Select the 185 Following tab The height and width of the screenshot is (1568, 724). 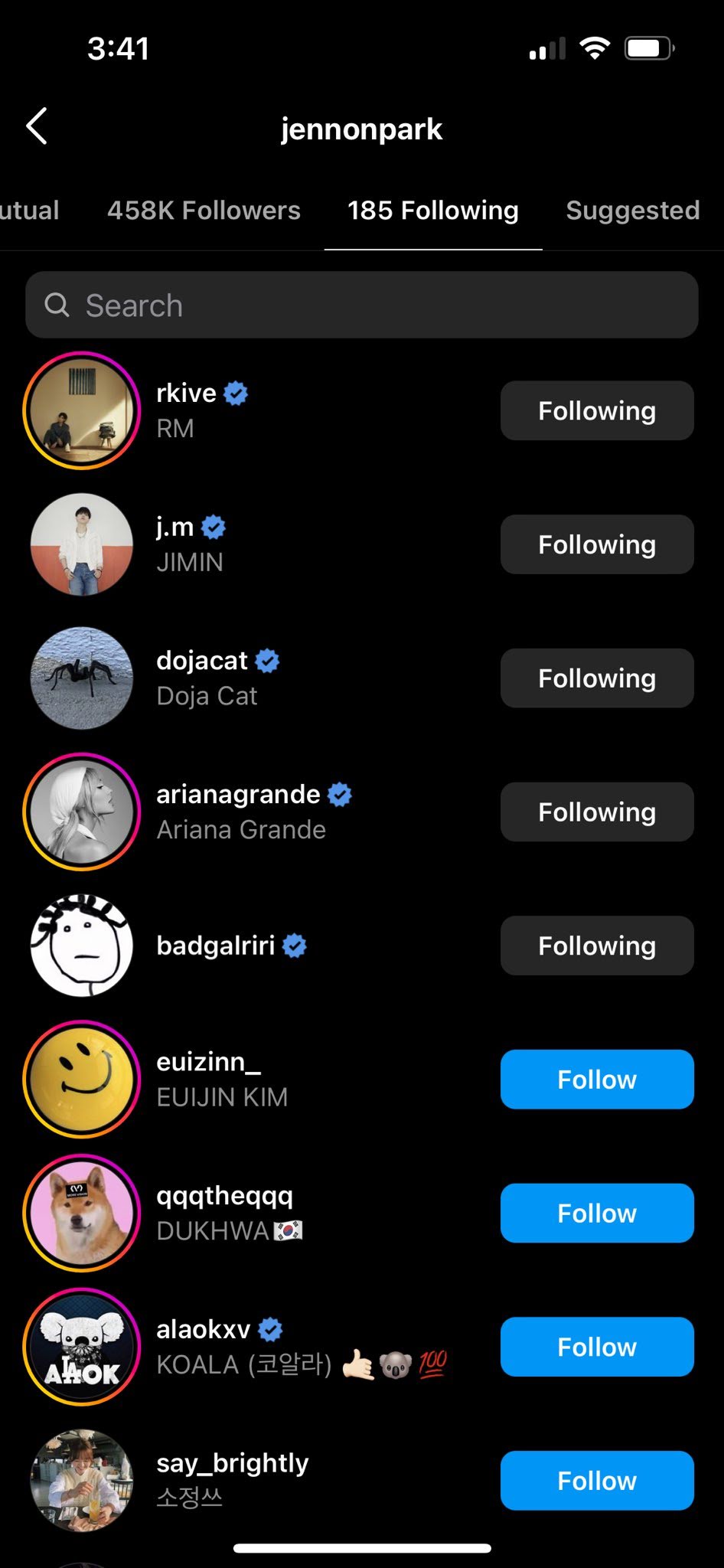[432, 211]
